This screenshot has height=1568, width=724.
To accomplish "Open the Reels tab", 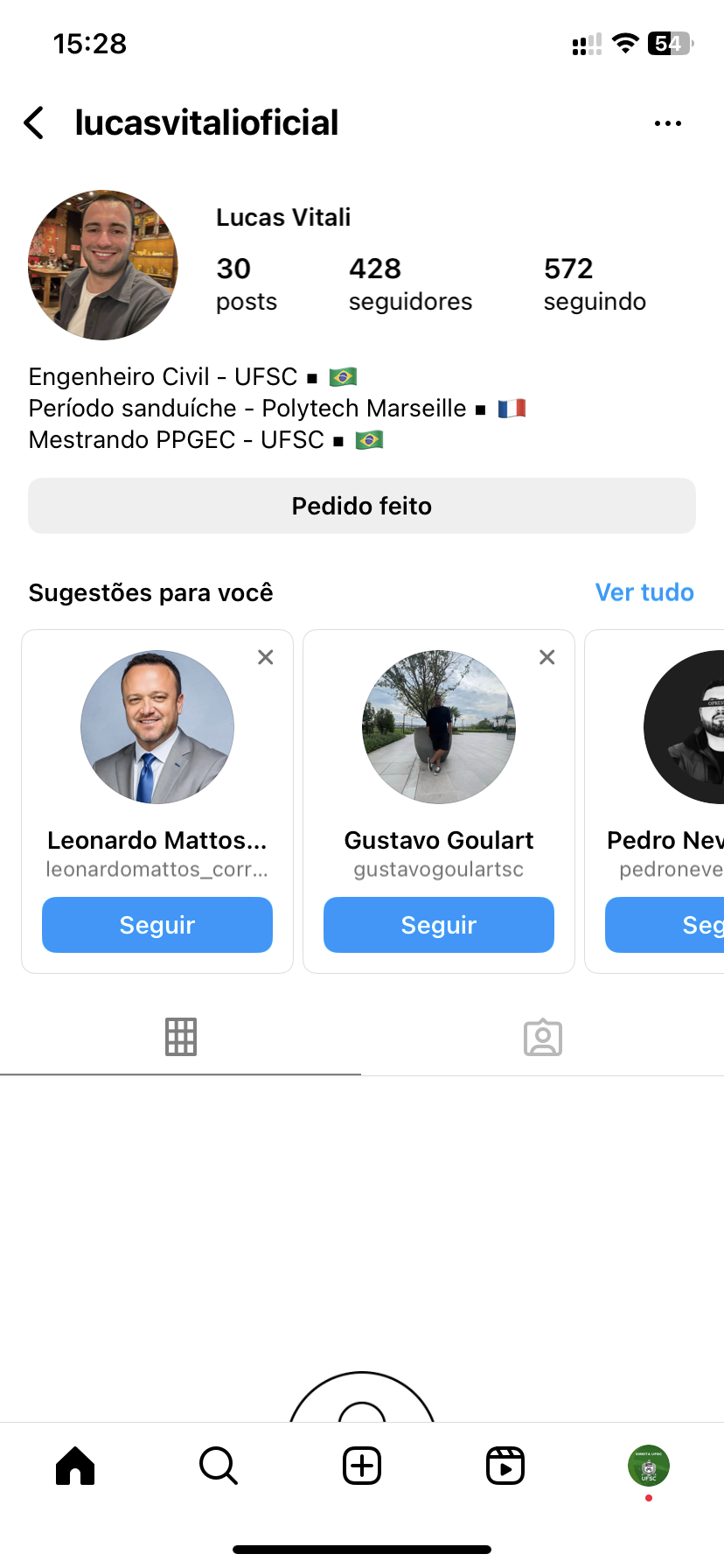I will click(505, 1466).
